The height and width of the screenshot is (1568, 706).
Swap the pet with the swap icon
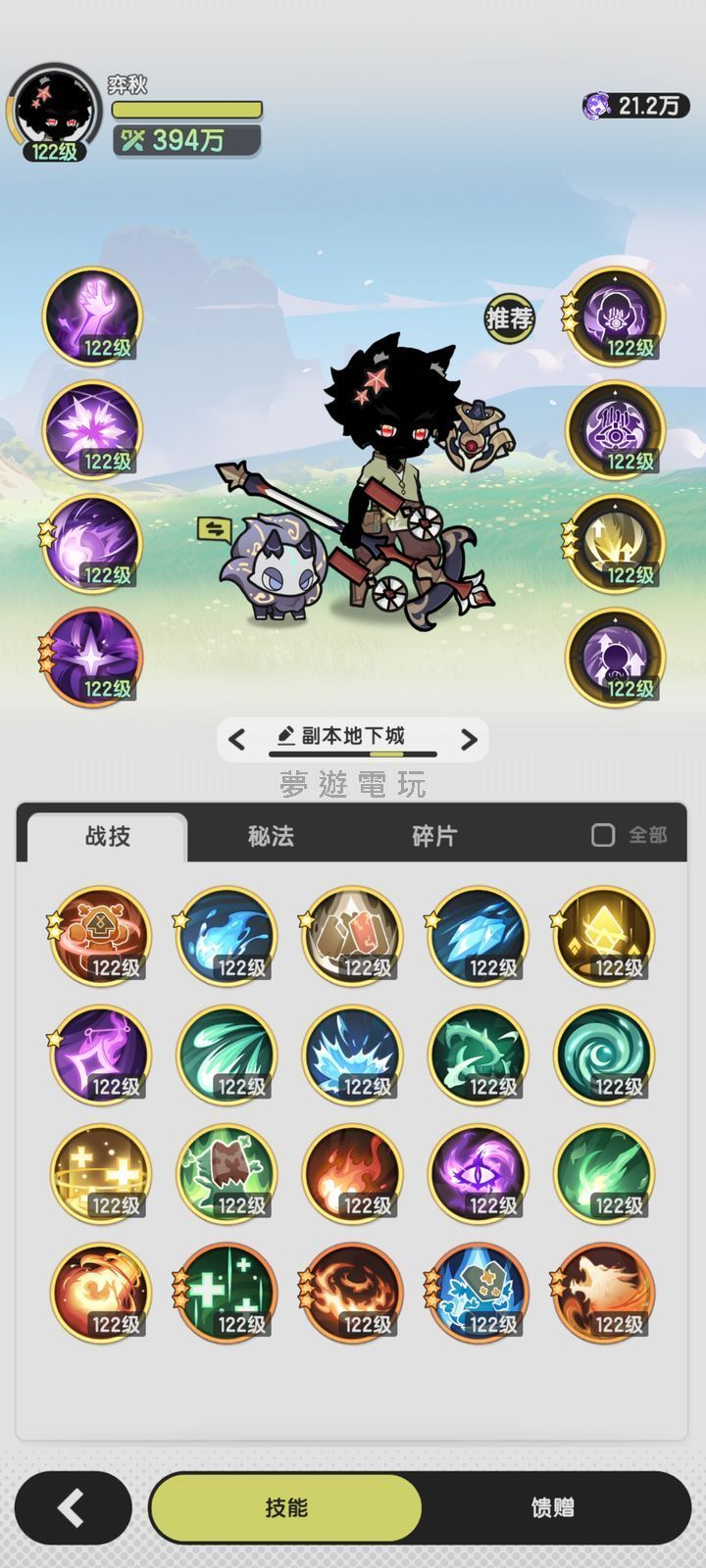point(213,530)
